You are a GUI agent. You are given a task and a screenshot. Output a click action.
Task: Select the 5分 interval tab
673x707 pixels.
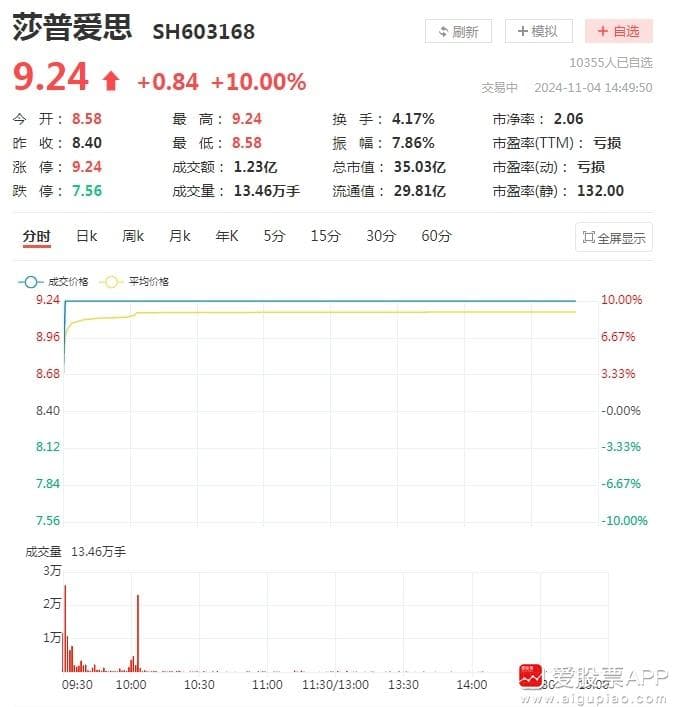274,236
